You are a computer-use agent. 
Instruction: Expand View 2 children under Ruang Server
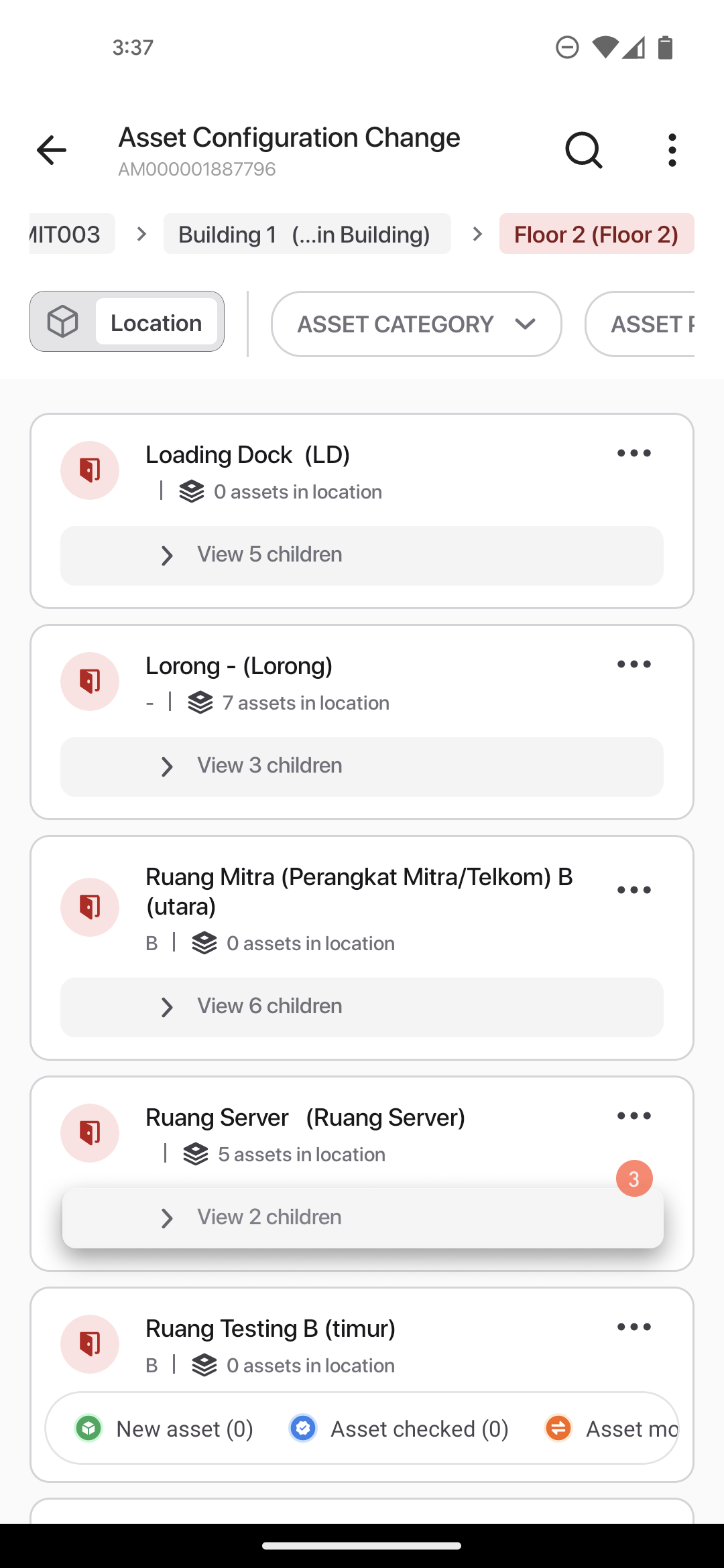click(x=362, y=1218)
